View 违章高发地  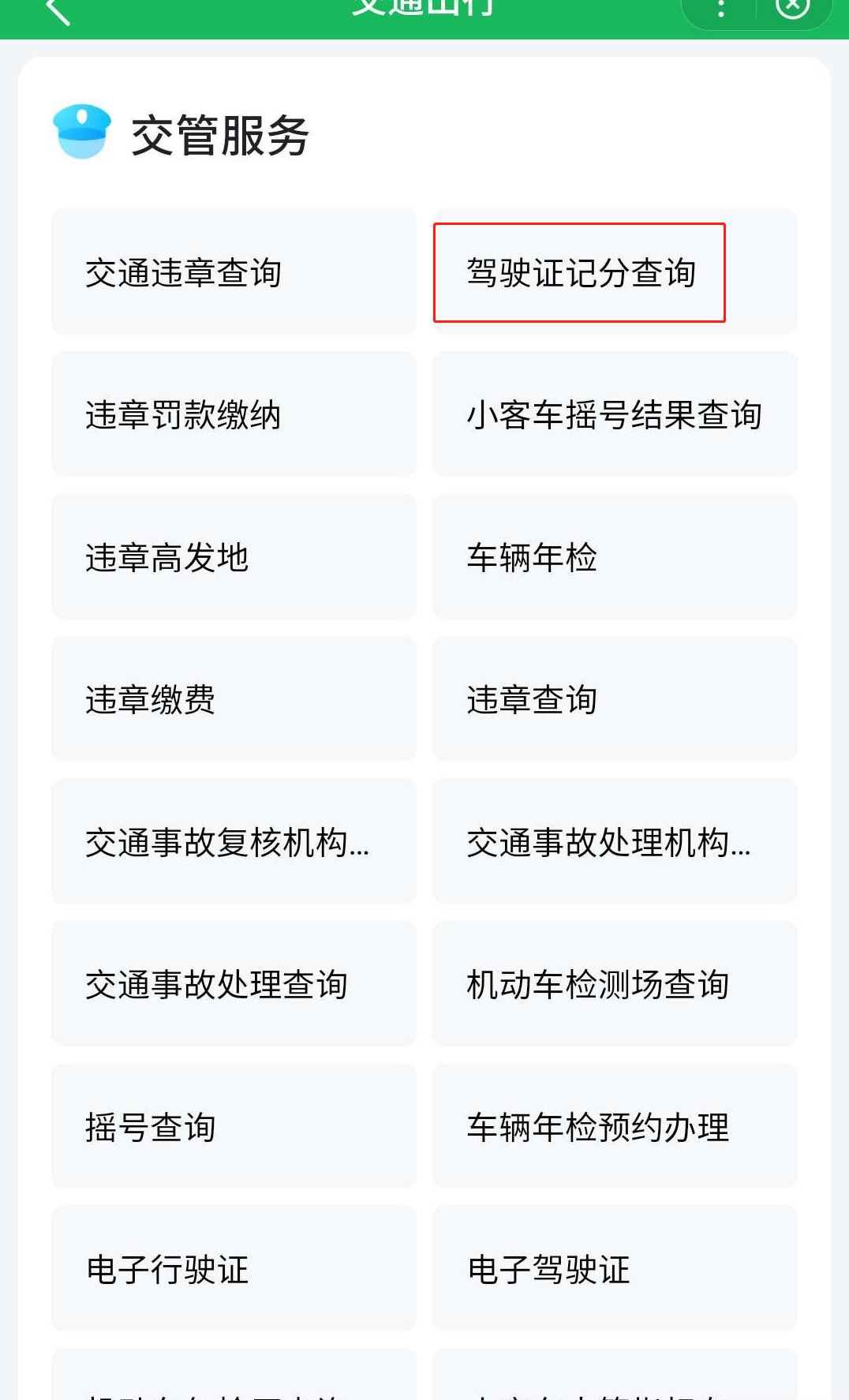[233, 557]
